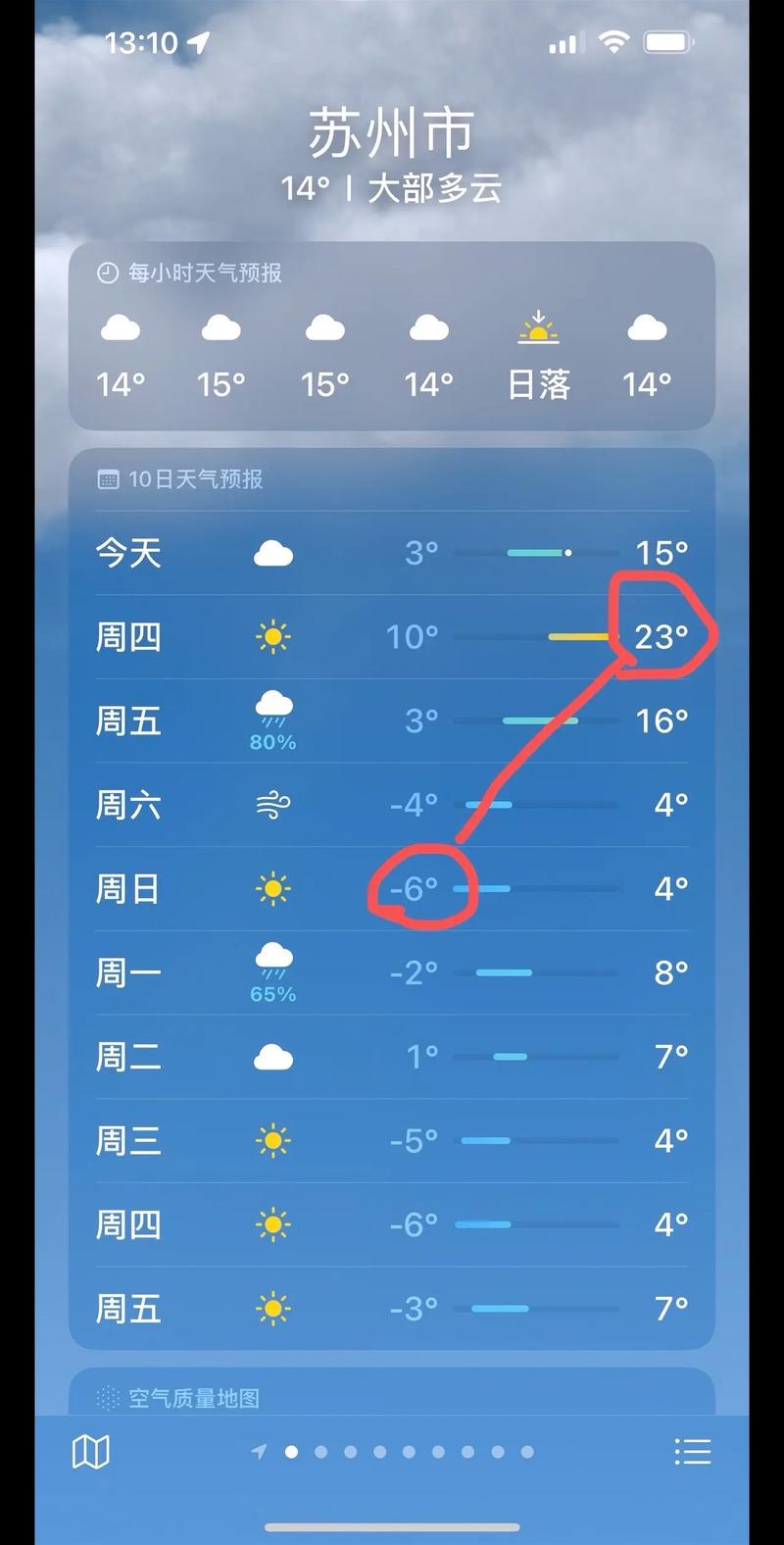The image size is (784, 1545).
Task: Tap the hourly forecast clock icon
Action: (108, 274)
